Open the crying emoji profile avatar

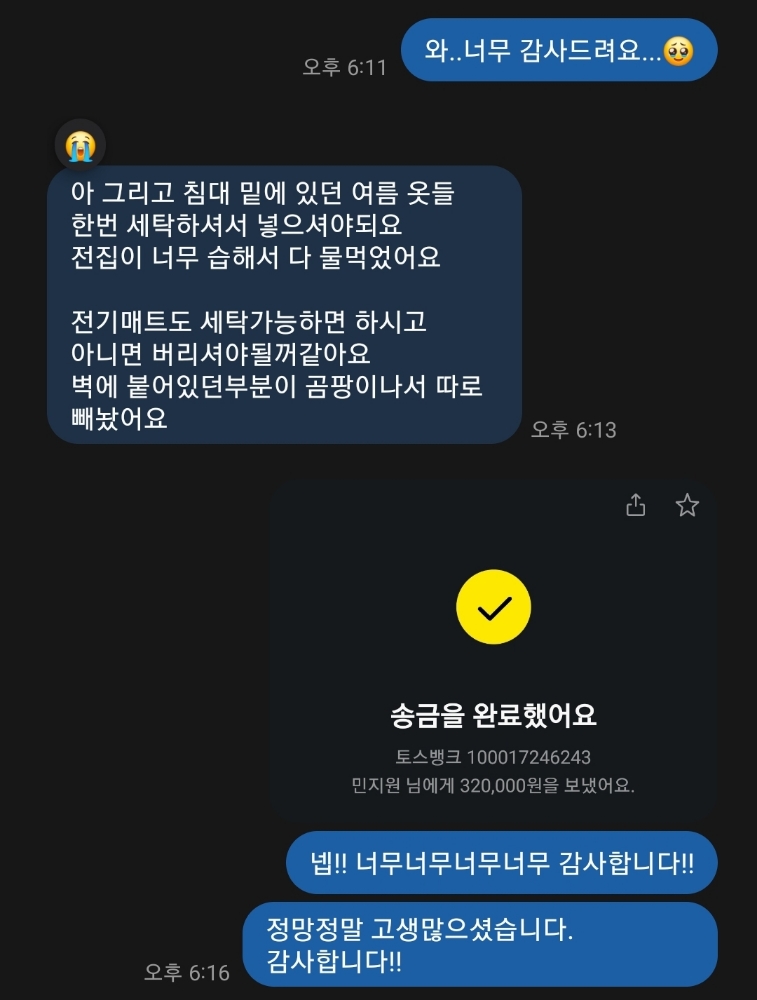point(80,146)
